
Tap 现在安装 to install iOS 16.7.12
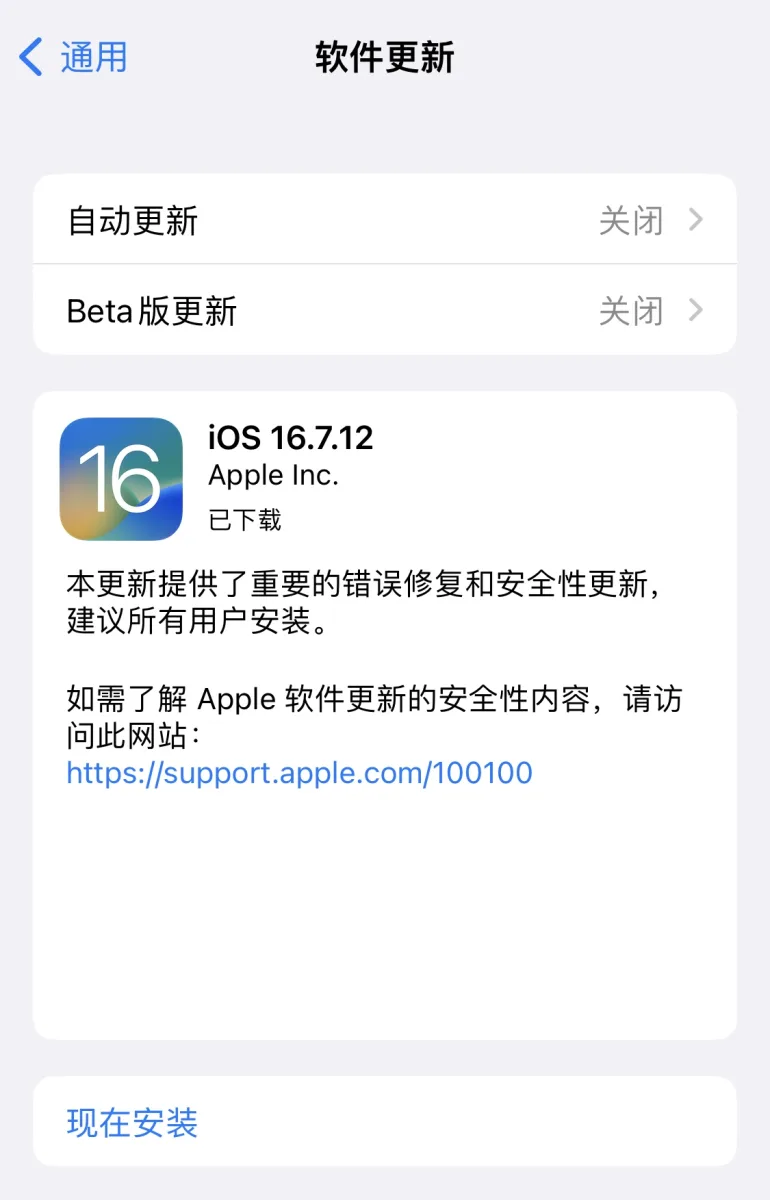pos(133,1122)
